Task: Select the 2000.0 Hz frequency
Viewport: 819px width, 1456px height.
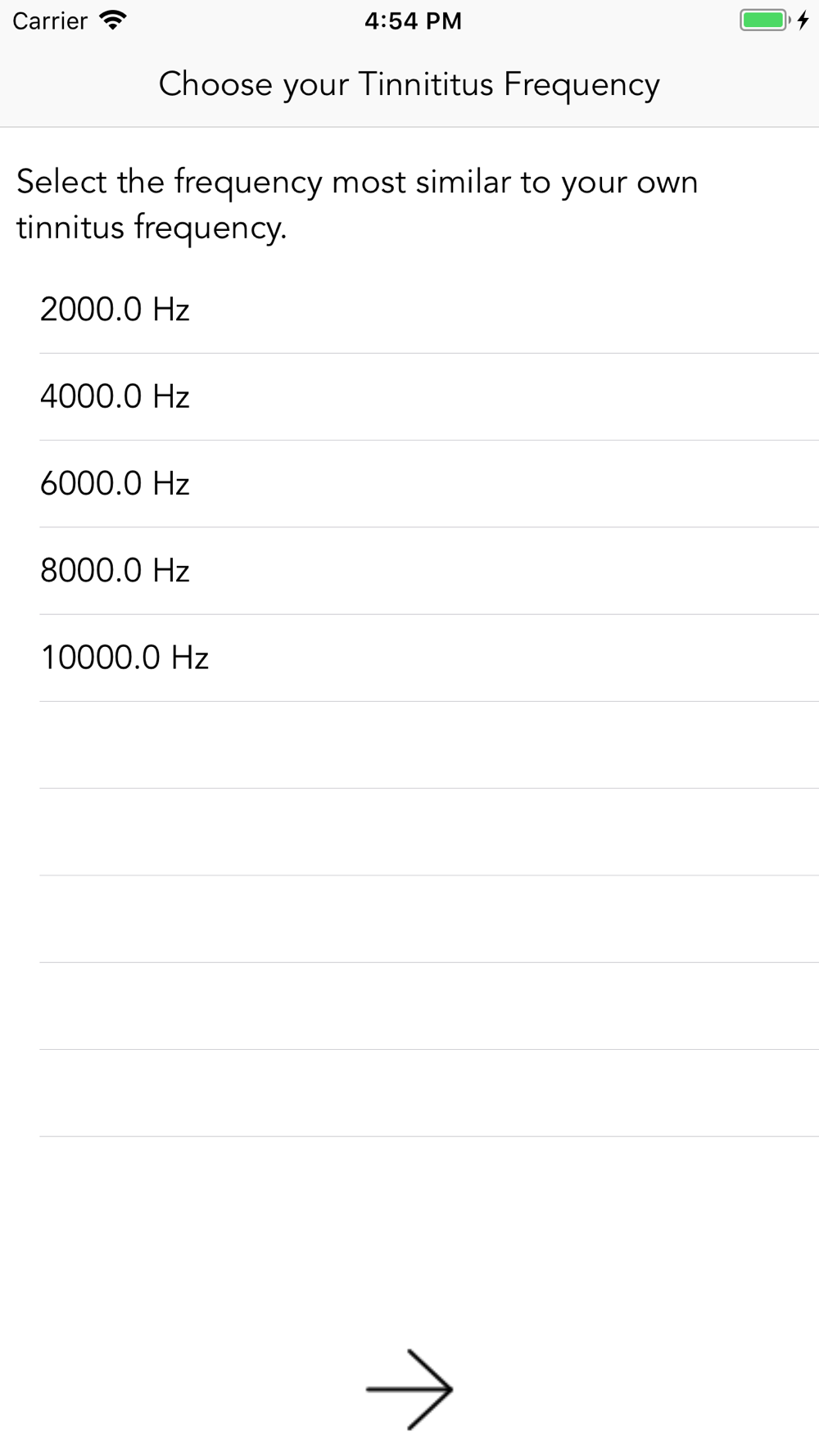Action: [115, 310]
